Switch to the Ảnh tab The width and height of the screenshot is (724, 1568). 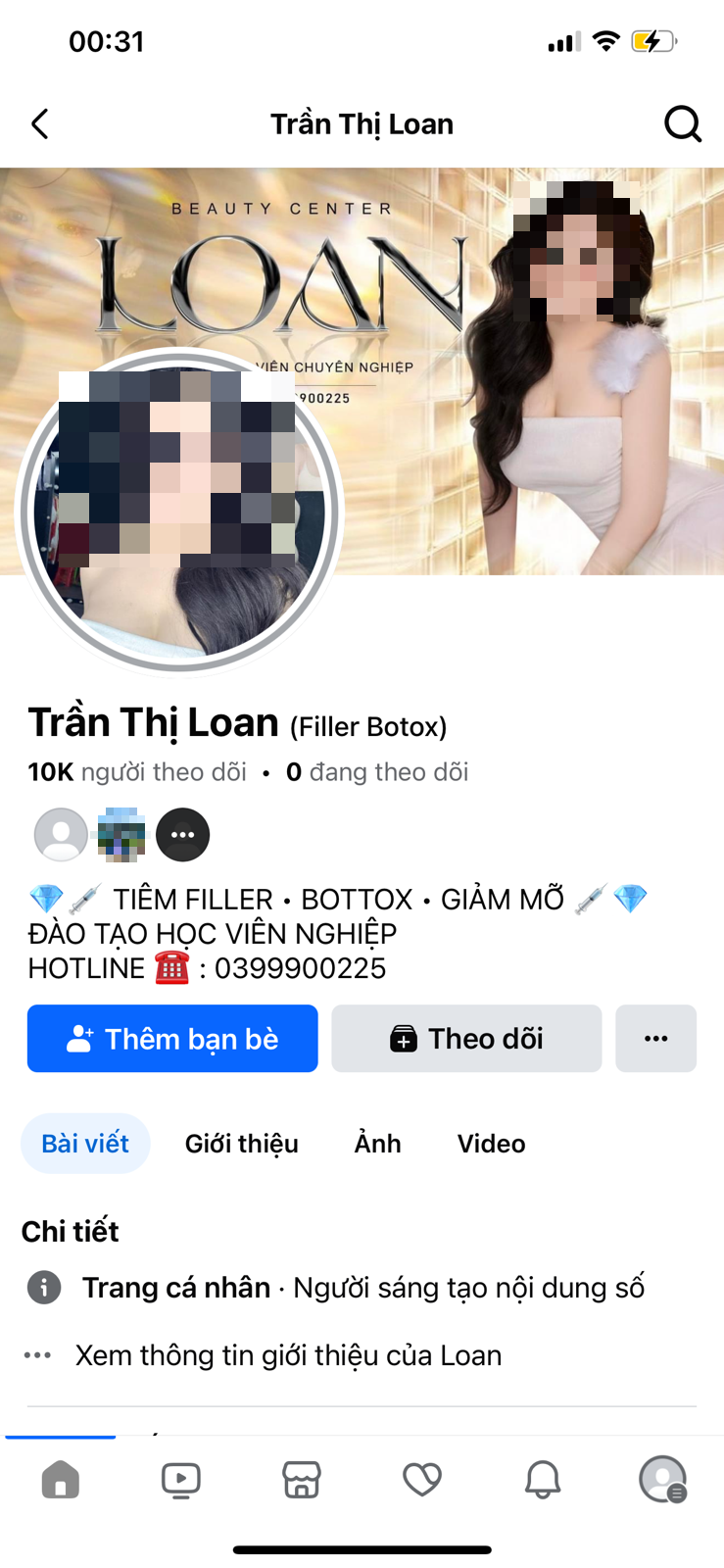click(x=377, y=1144)
